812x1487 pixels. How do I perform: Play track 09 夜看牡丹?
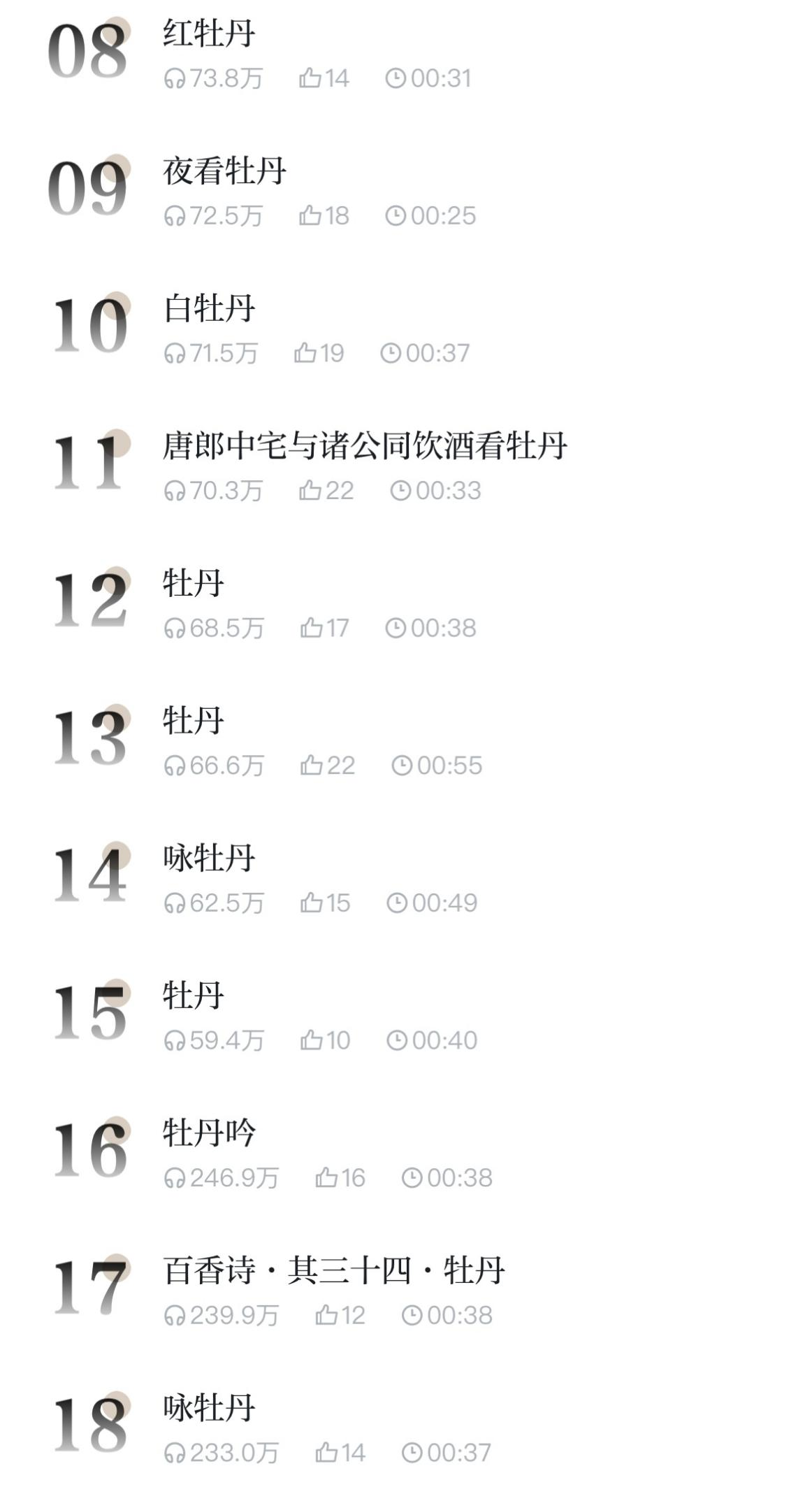(224, 171)
